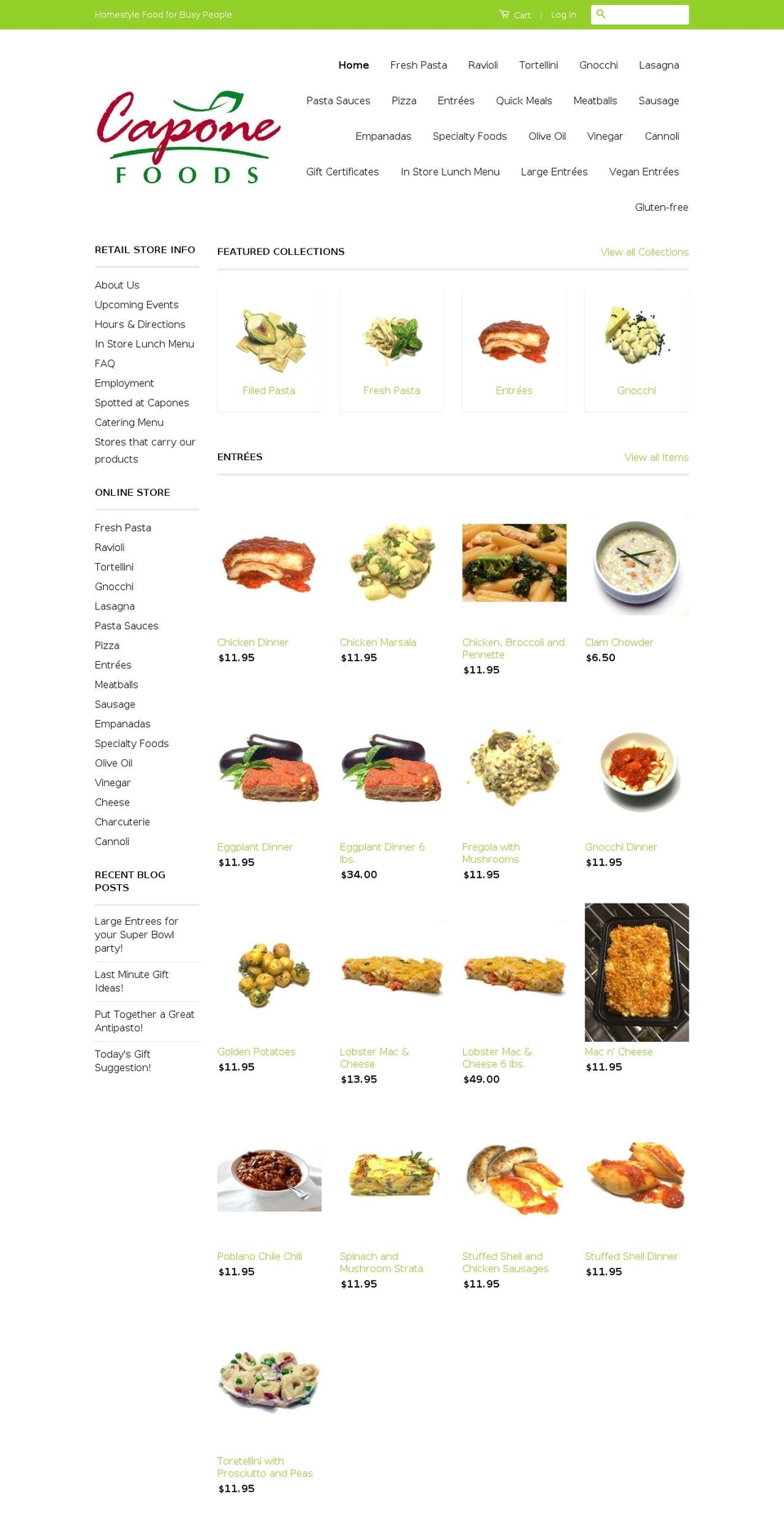784x1532 pixels.
Task: Open the Gift Certificates page
Action: [342, 172]
